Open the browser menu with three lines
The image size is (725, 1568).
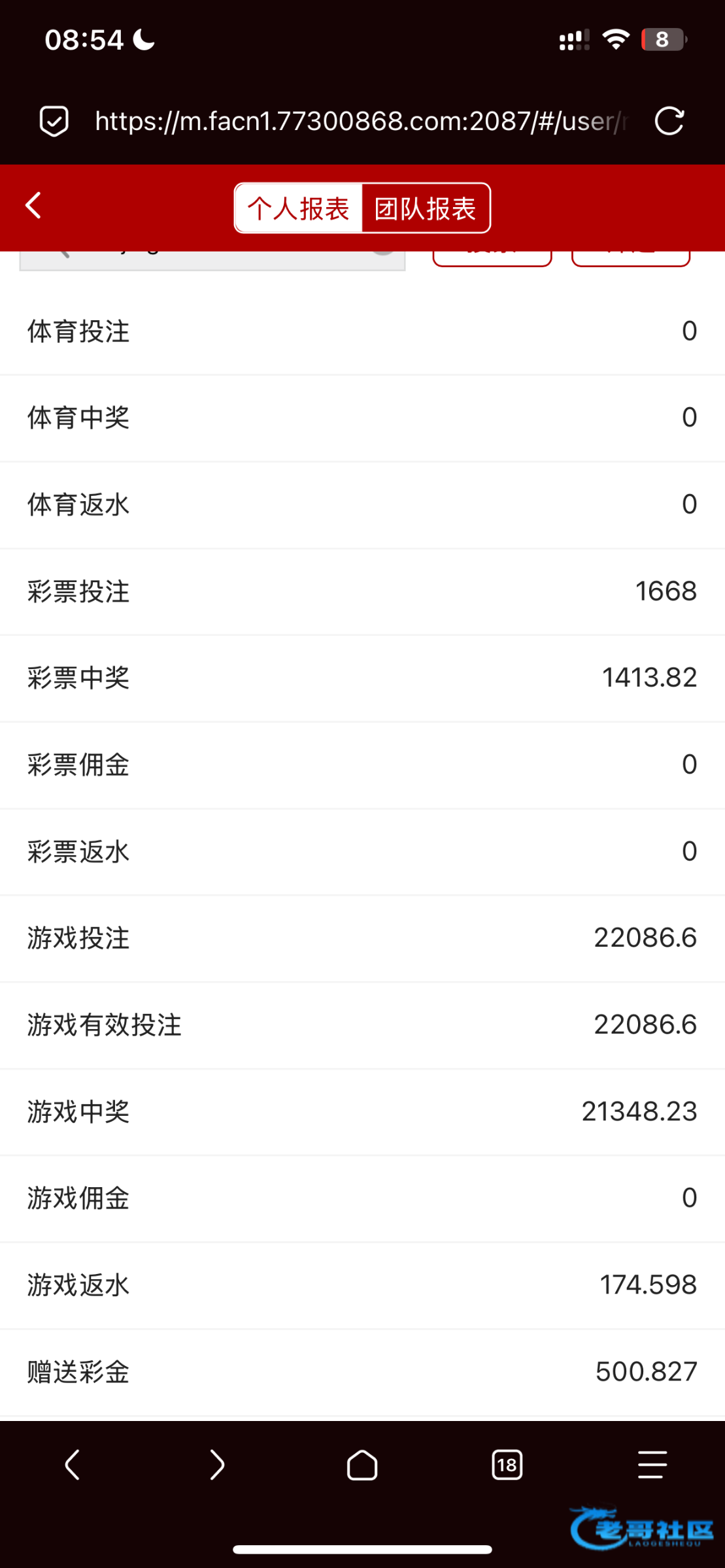click(652, 1464)
